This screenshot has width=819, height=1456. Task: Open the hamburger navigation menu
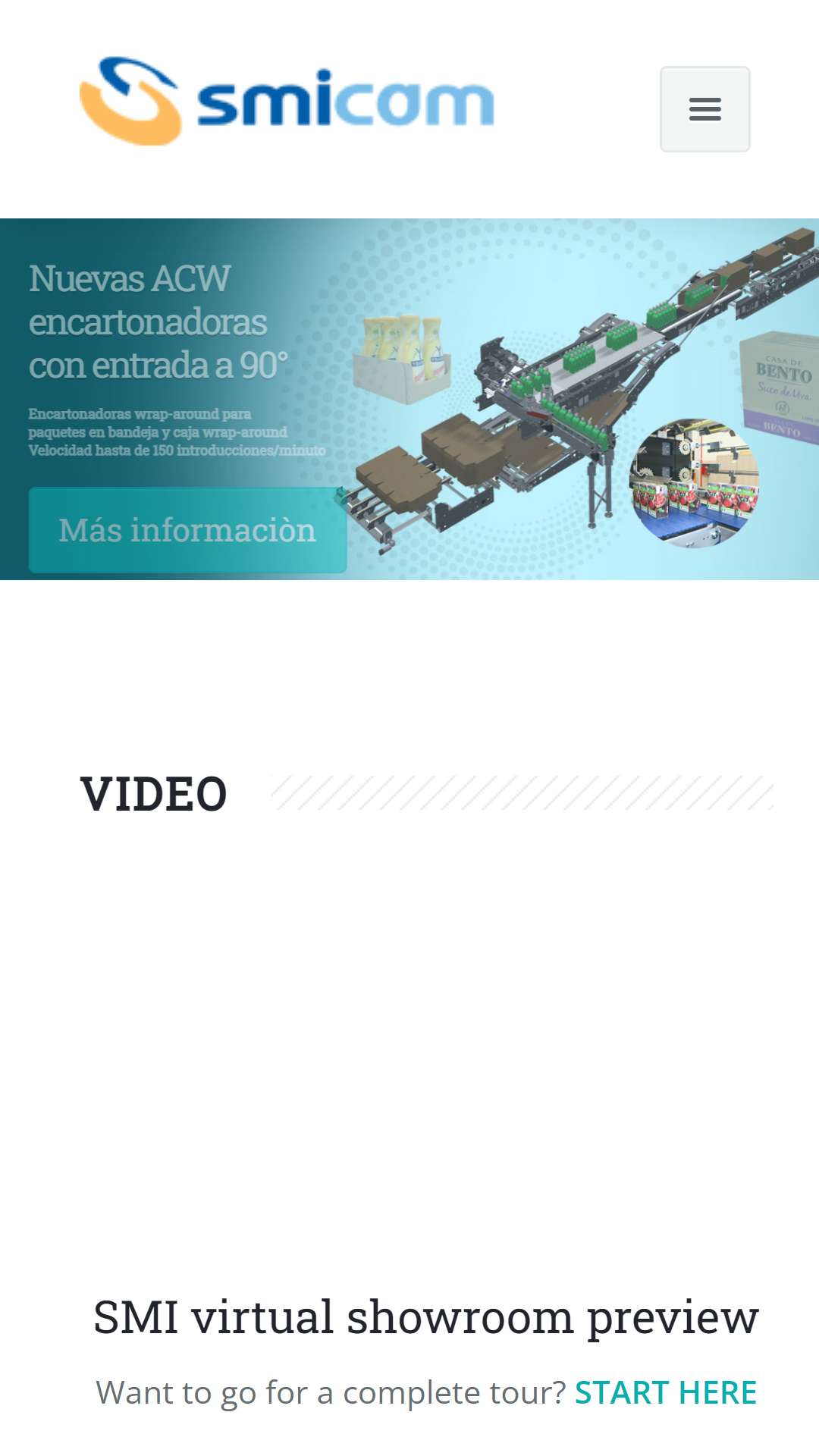(x=704, y=109)
